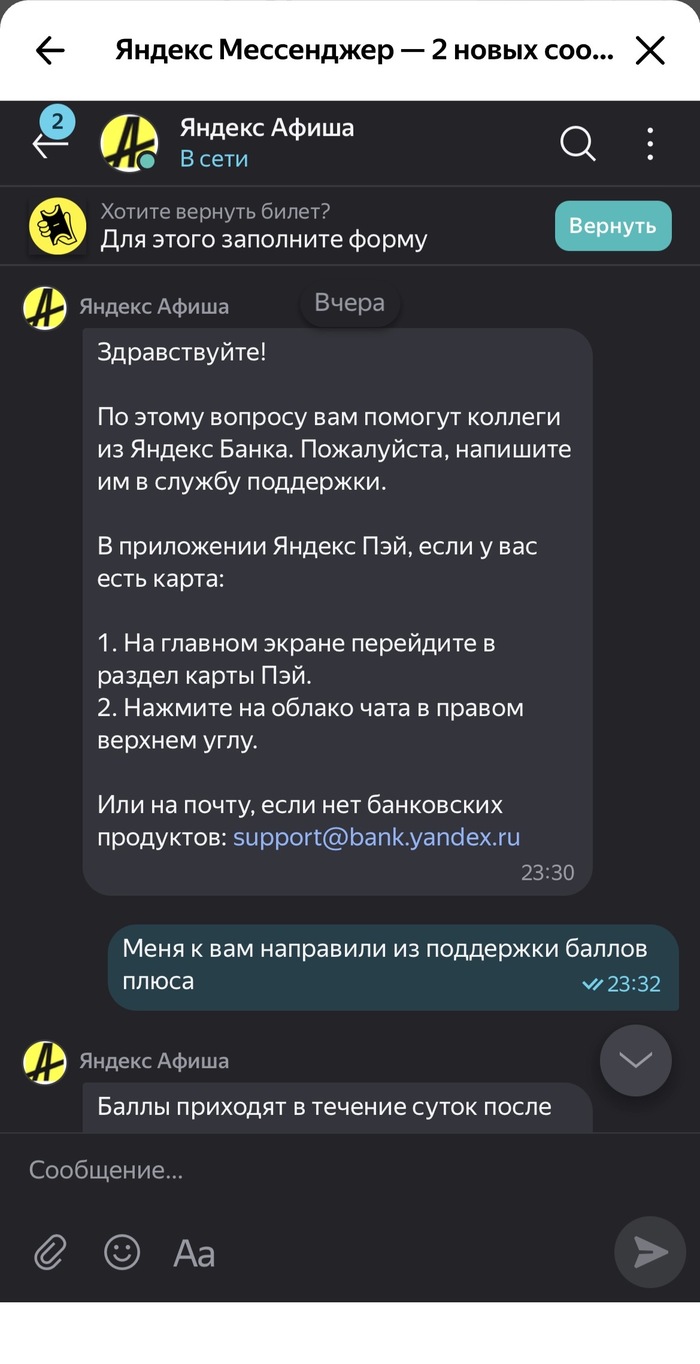Screen dimensions: 700x1364
Task: Tap the Вернуть button for ticket refund
Action: [612, 226]
